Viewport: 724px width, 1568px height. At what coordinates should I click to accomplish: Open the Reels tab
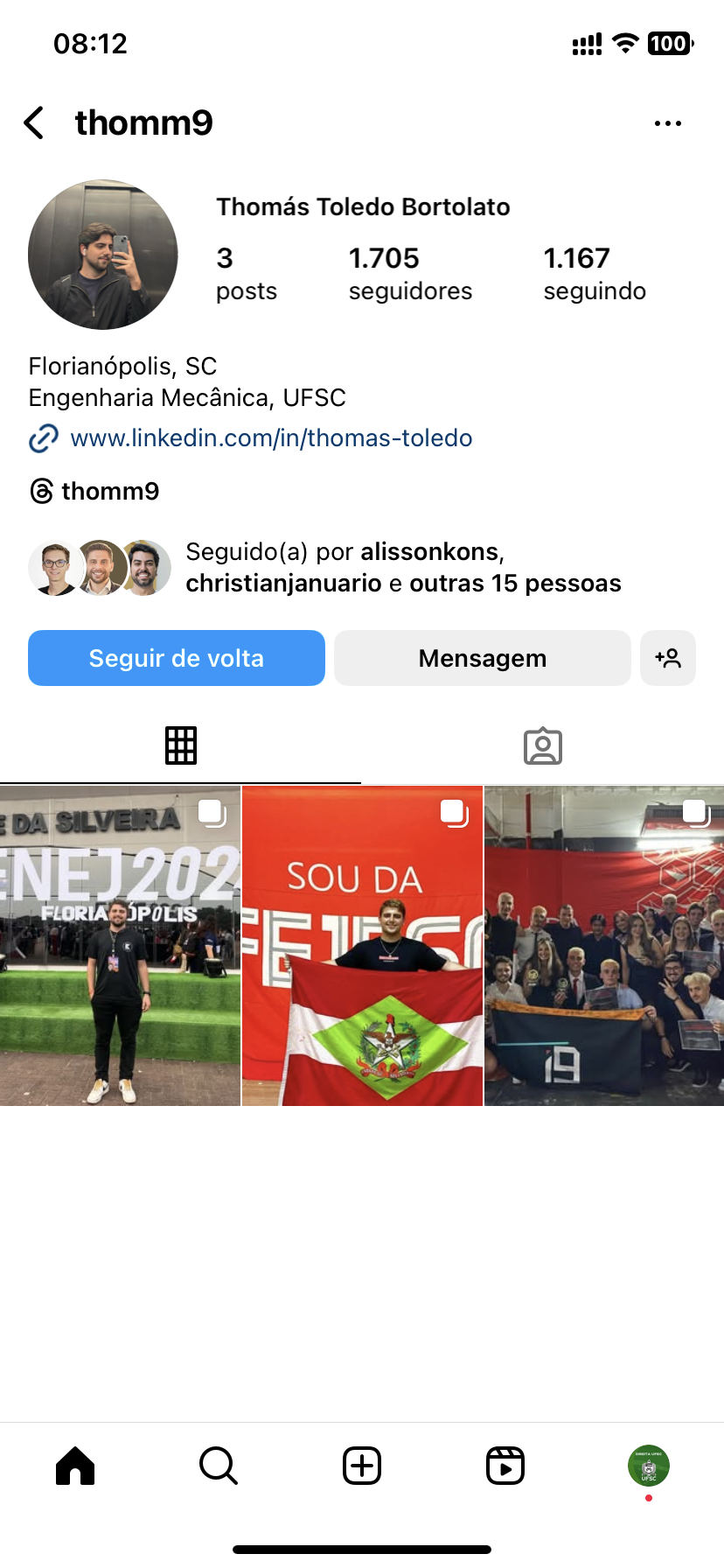pos(505,1466)
